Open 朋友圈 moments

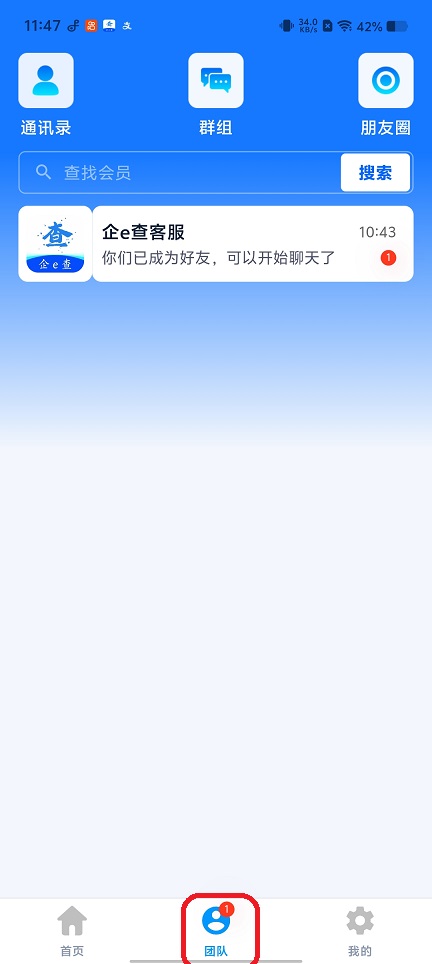pyautogui.click(x=385, y=94)
